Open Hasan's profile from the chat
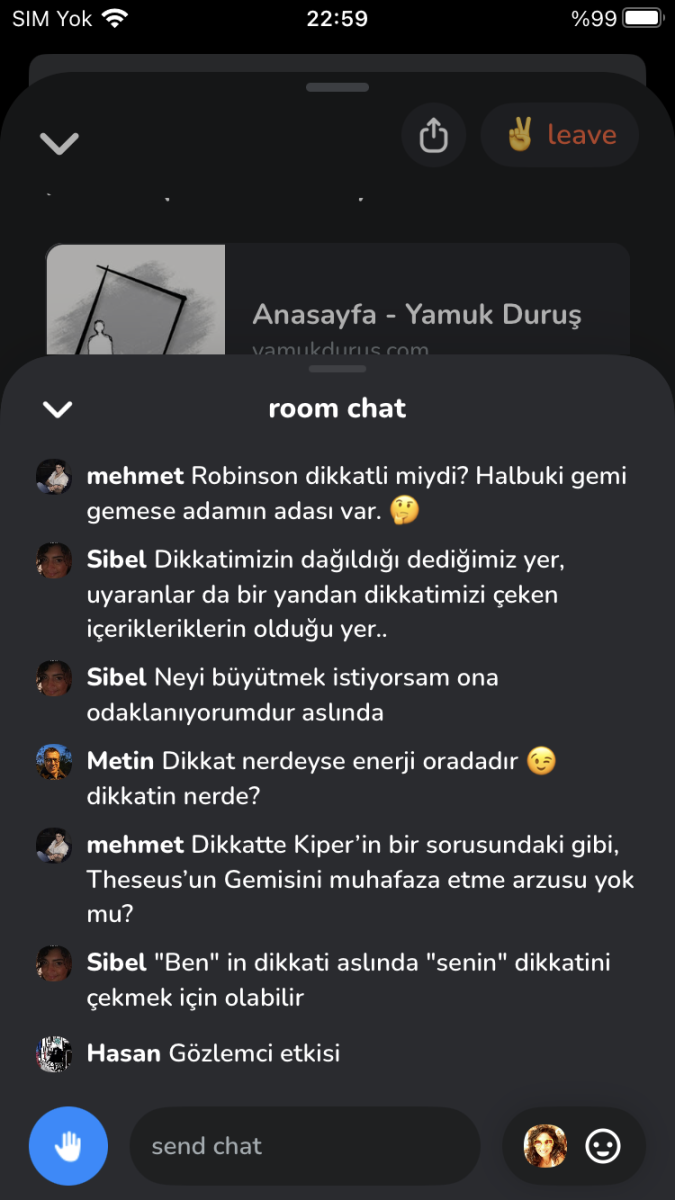The width and height of the screenshot is (675, 1200). click(x=54, y=1054)
